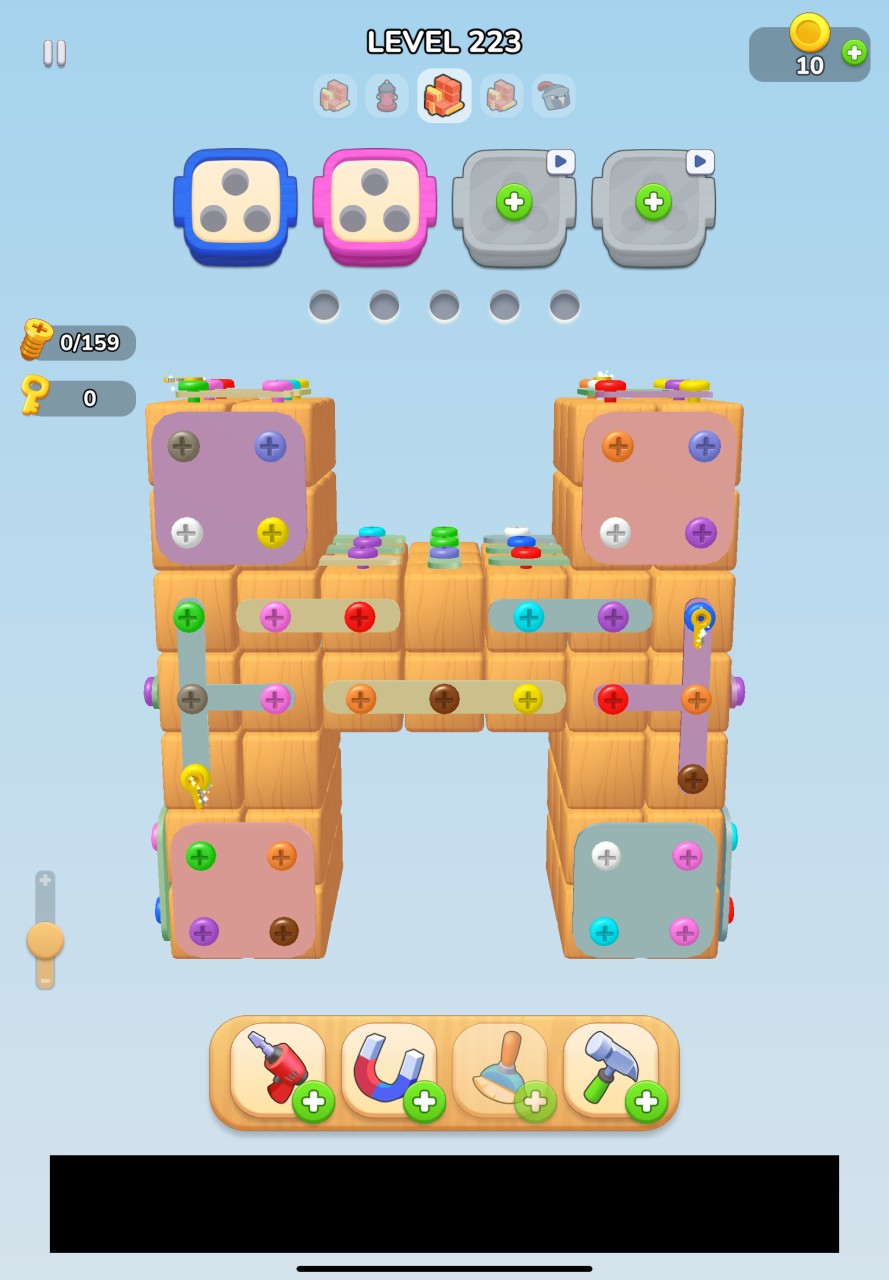Use the magnet power-up

(x=389, y=1070)
